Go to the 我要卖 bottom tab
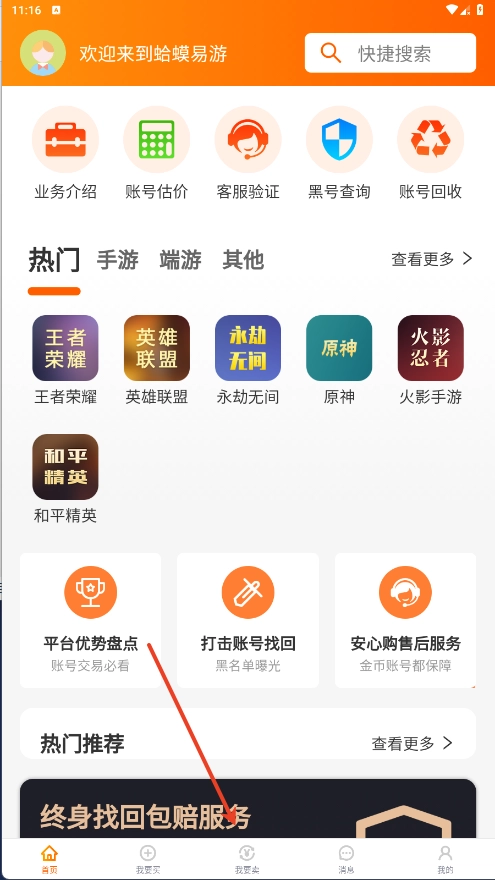Viewport: 495px width, 880px height. [247, 860]
